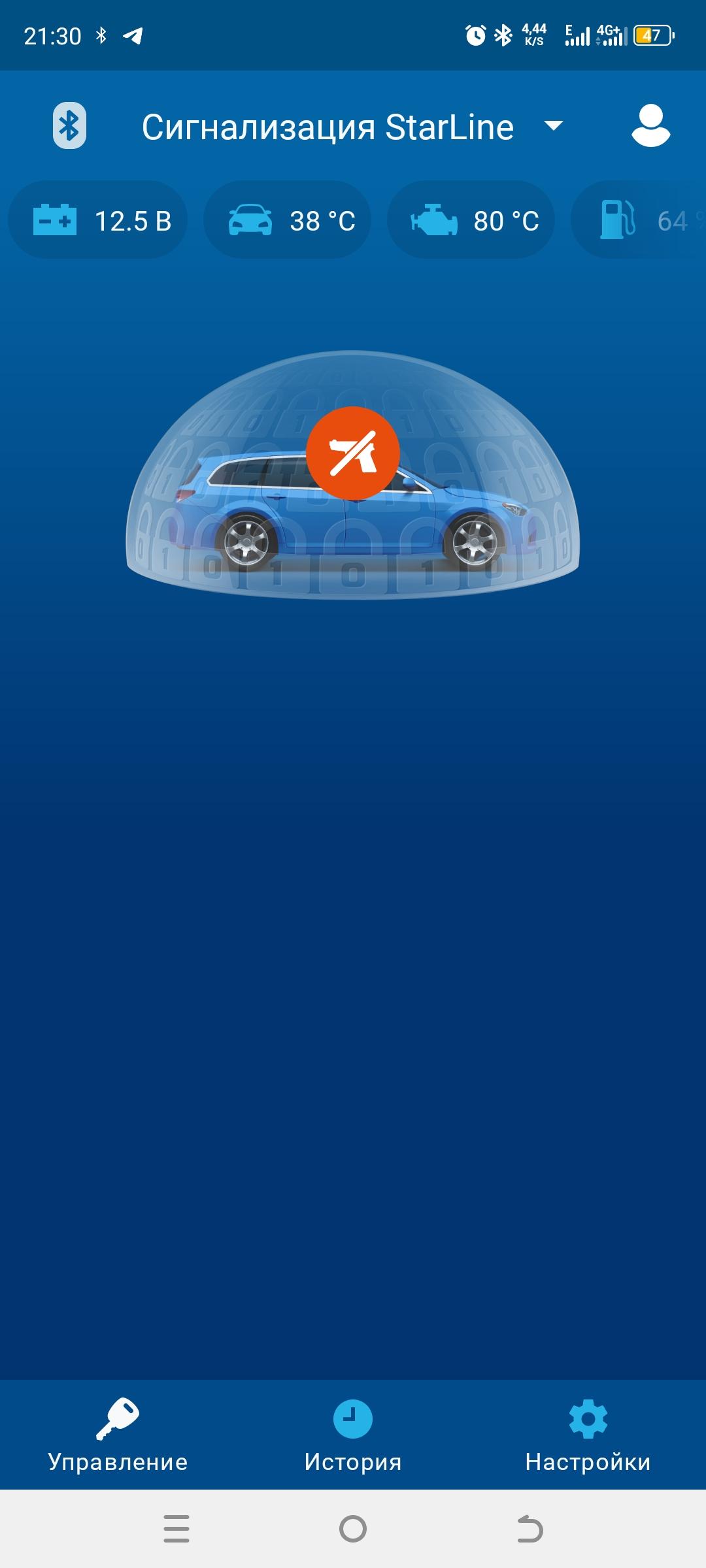The image size is (706, 1568).
Task: Go back using system back button
Action: click(529, 1529)
